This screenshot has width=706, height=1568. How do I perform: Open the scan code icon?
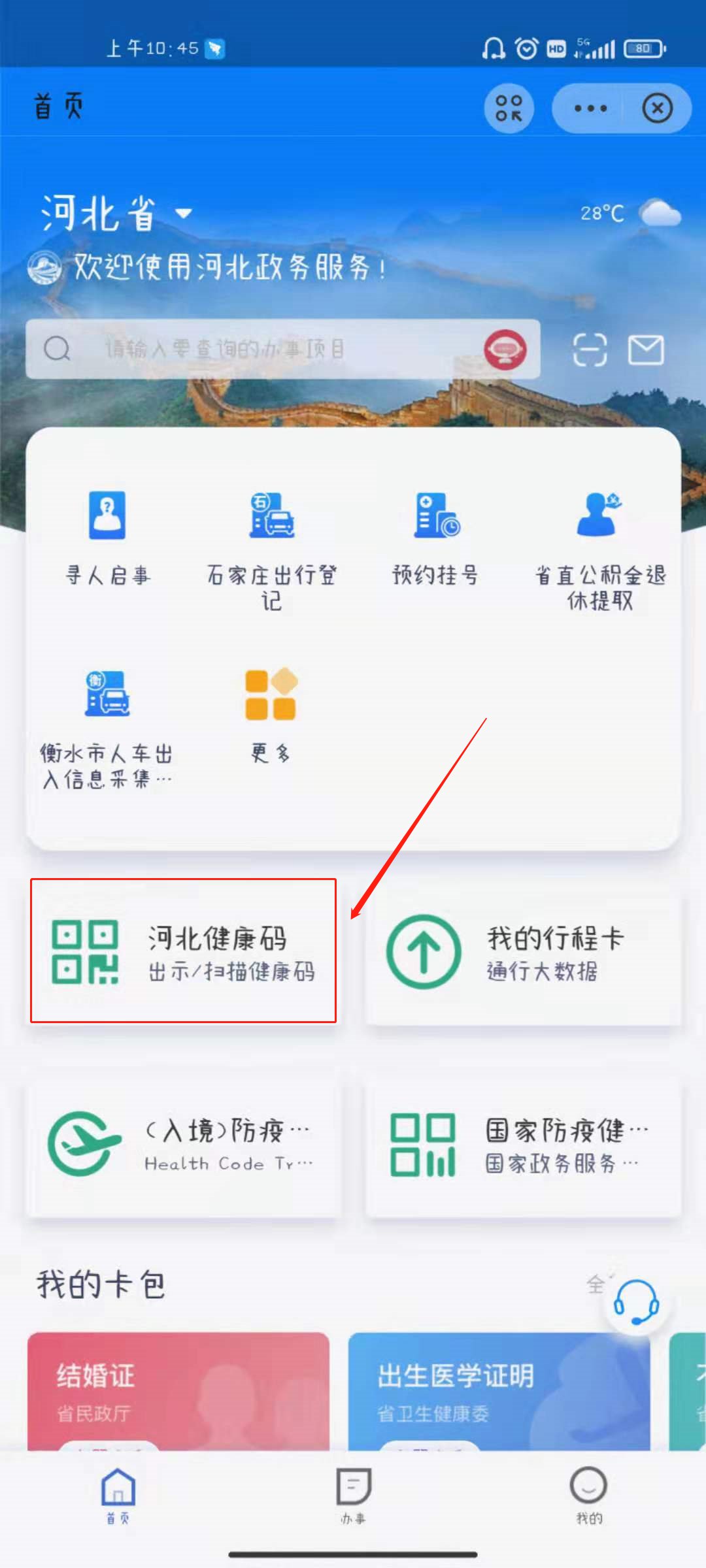pyautogui.click(x=590, y=350)
